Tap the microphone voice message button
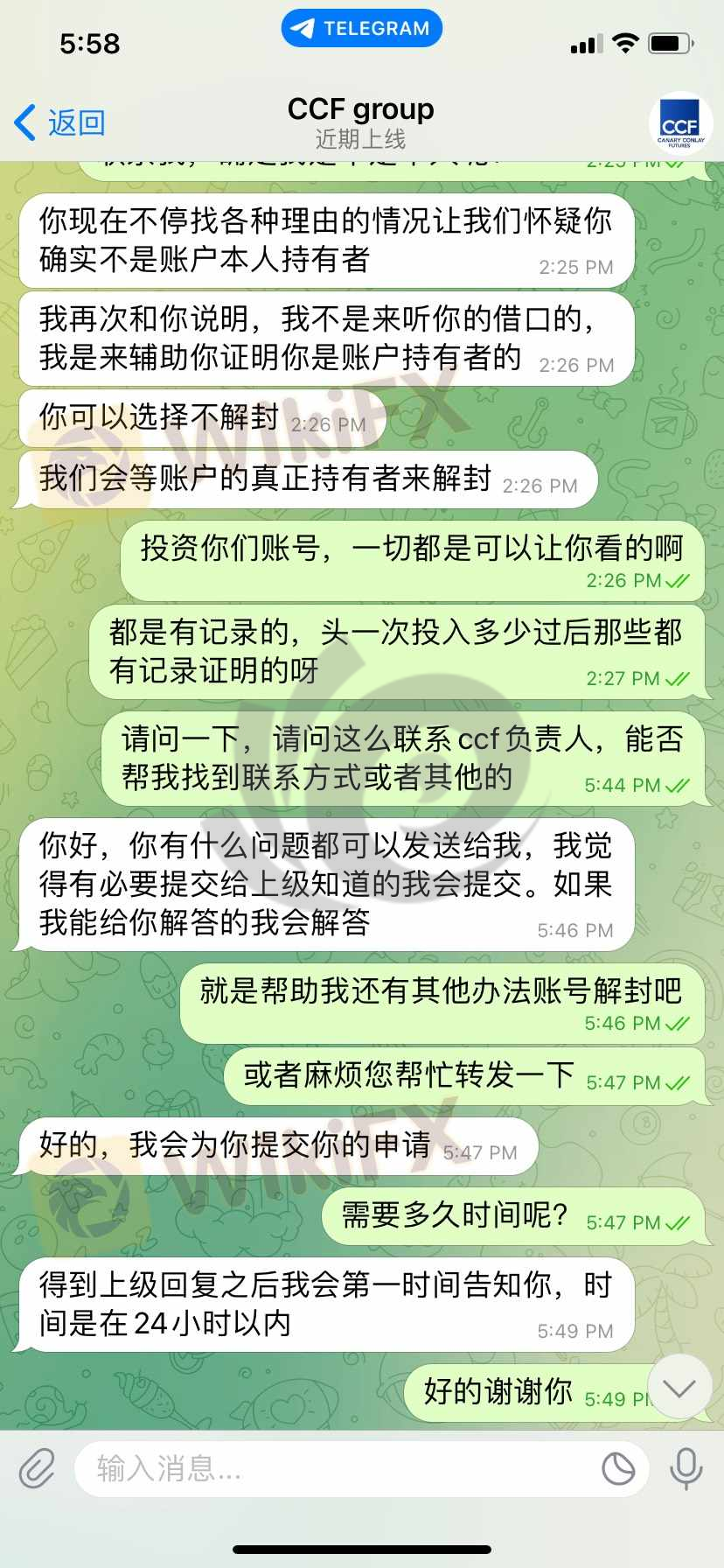Image resolution: width=724 pixels, height=1568 pixels. [686, 1467]
